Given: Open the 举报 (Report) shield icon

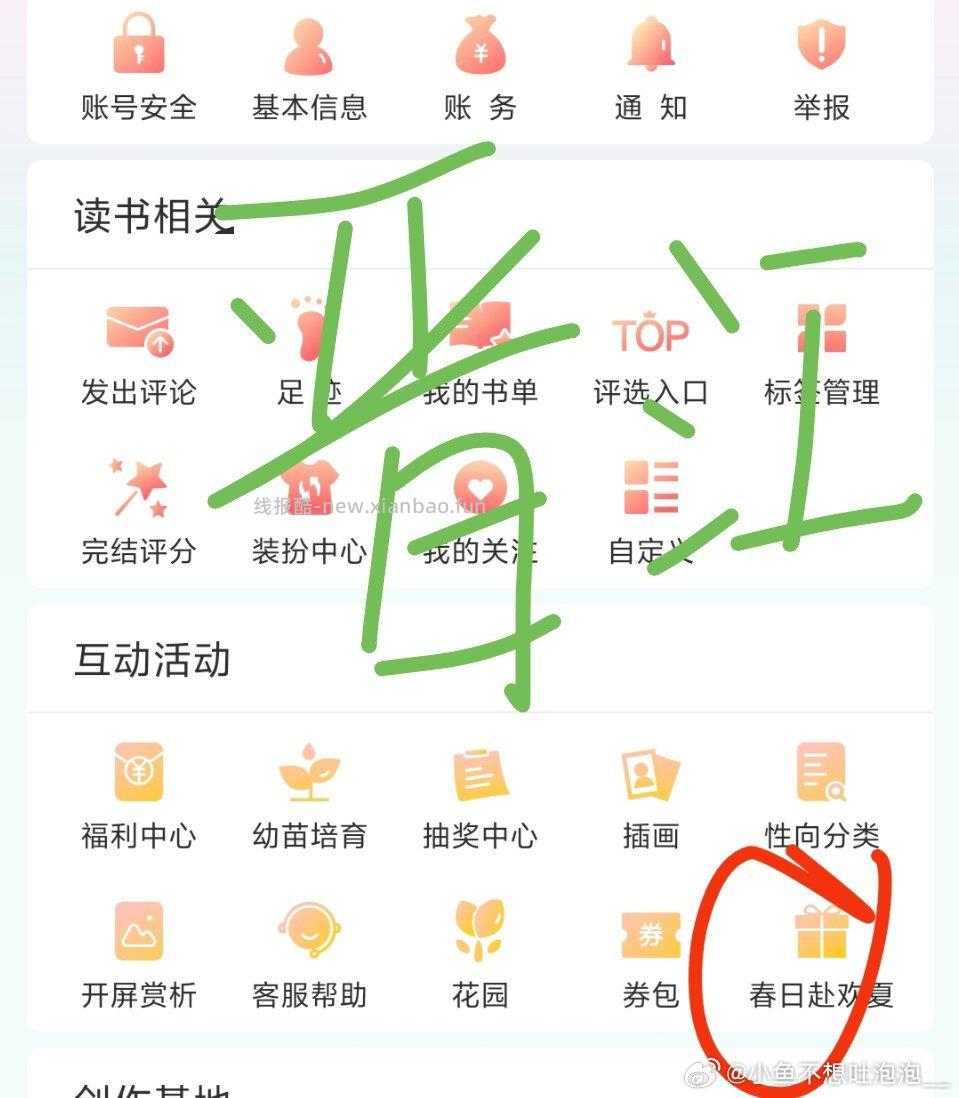Looking at the screenshot, I should coord(820,48).
